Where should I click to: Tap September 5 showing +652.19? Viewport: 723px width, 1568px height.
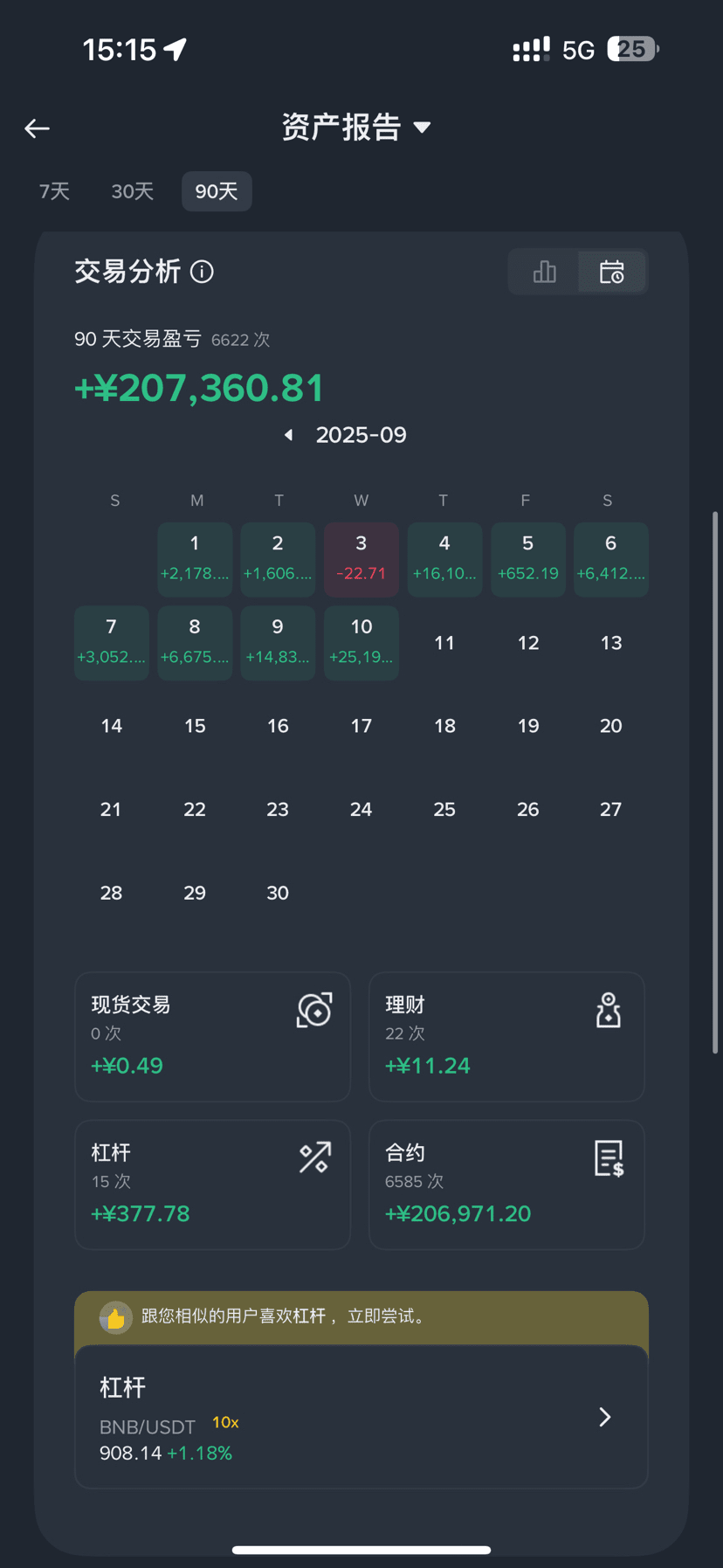tap(527, 559)
